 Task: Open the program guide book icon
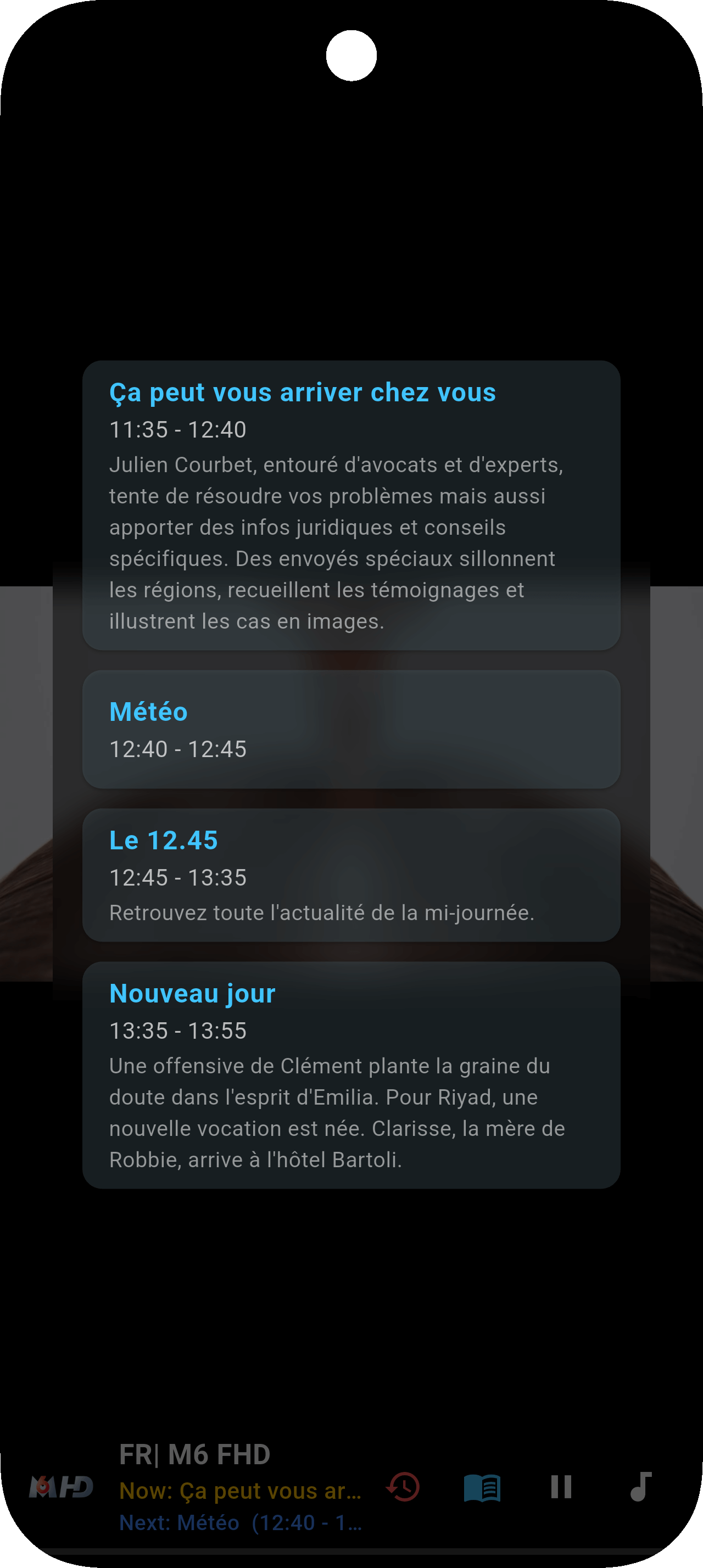click(x=482, y=1488)
